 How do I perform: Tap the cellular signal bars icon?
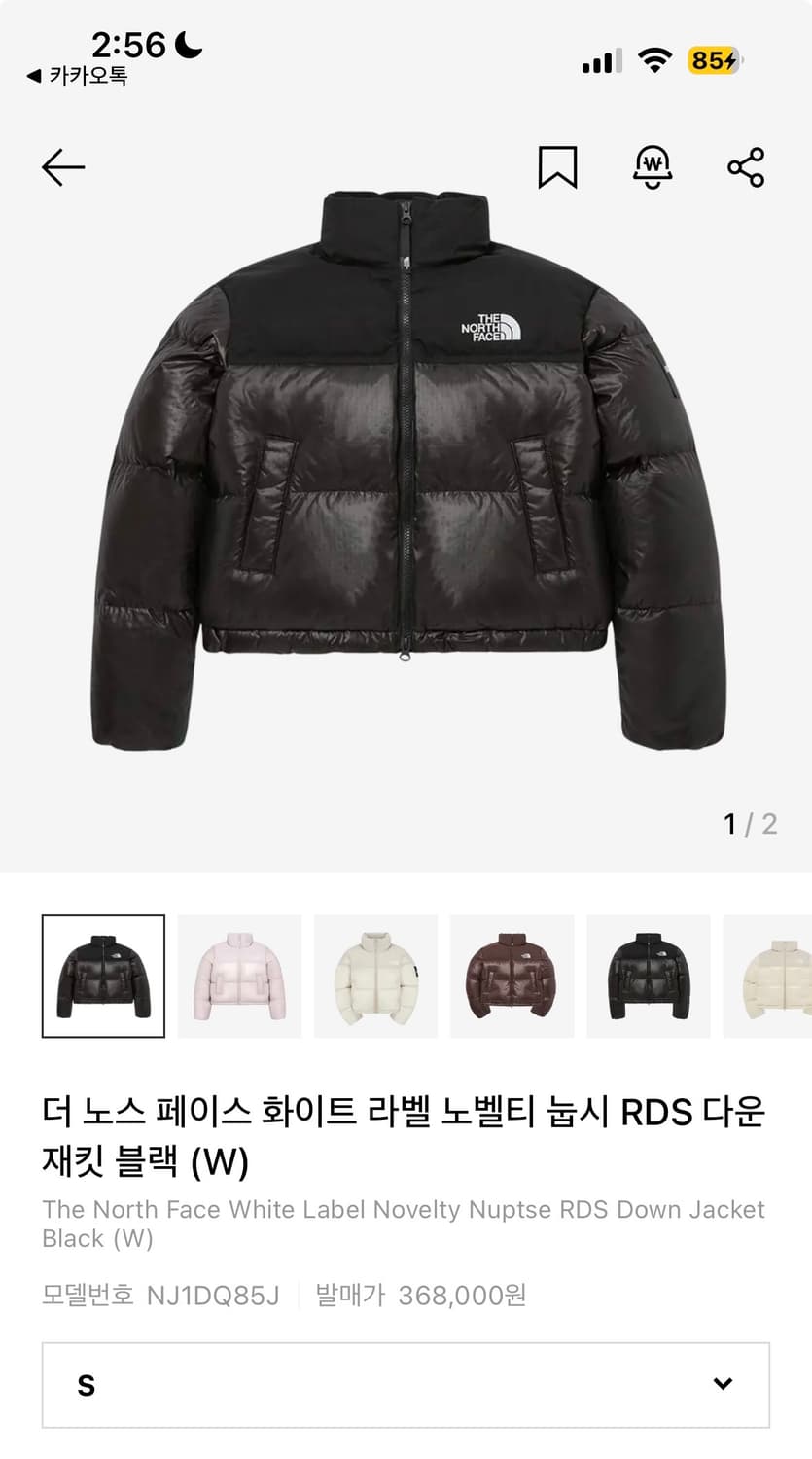(599, 60)
